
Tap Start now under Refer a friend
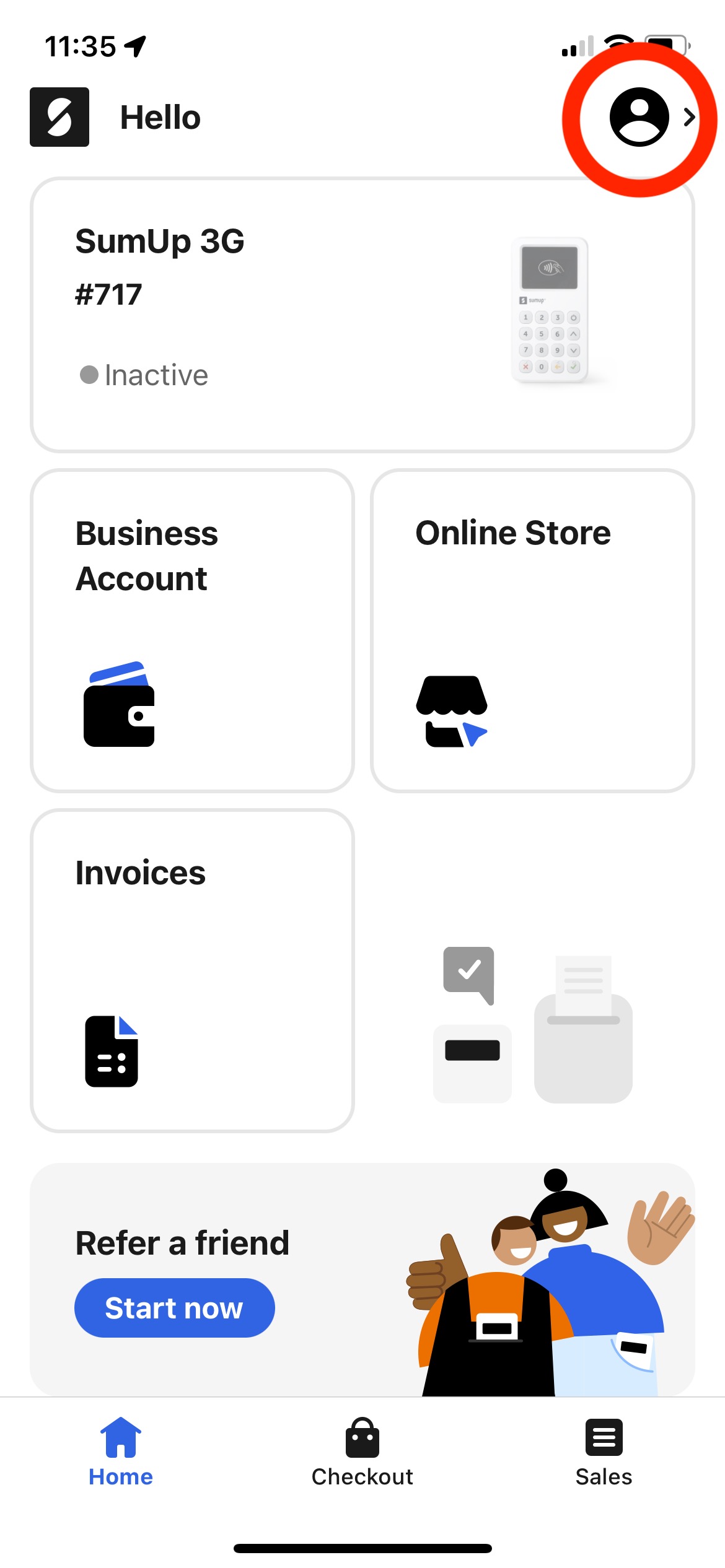tap(174, 1308)
